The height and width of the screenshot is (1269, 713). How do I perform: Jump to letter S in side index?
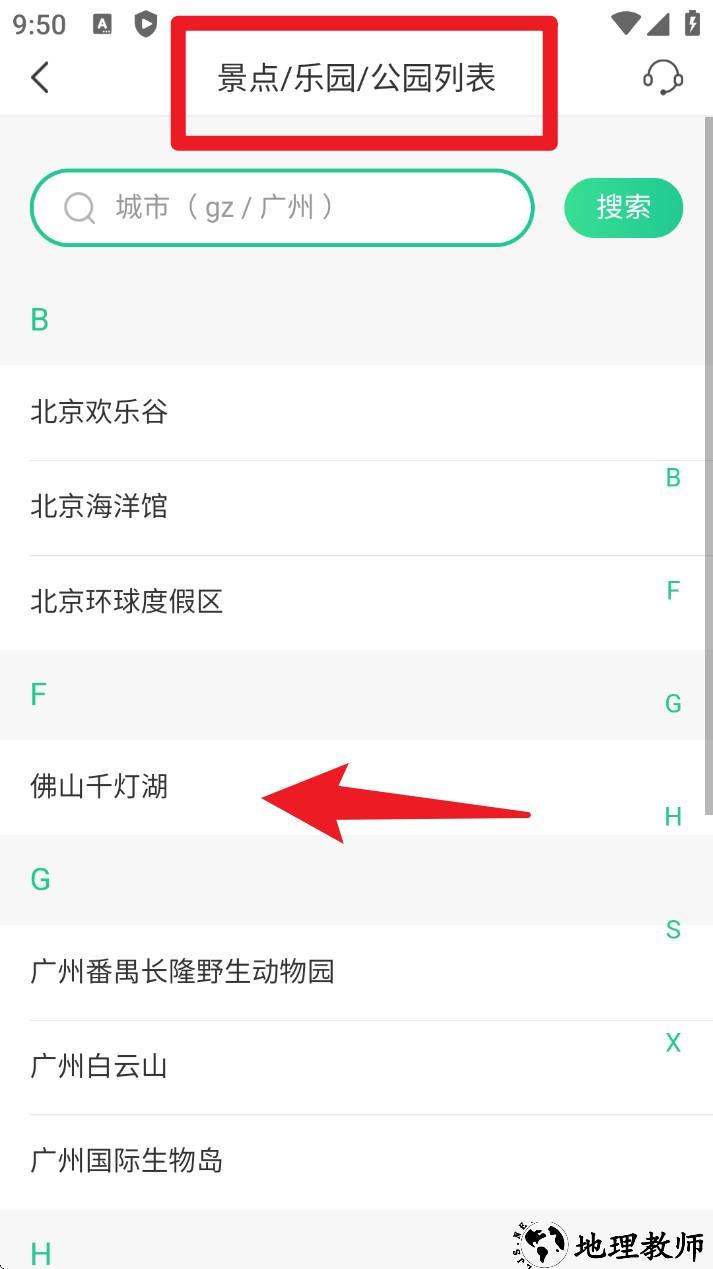click(673, 930)
